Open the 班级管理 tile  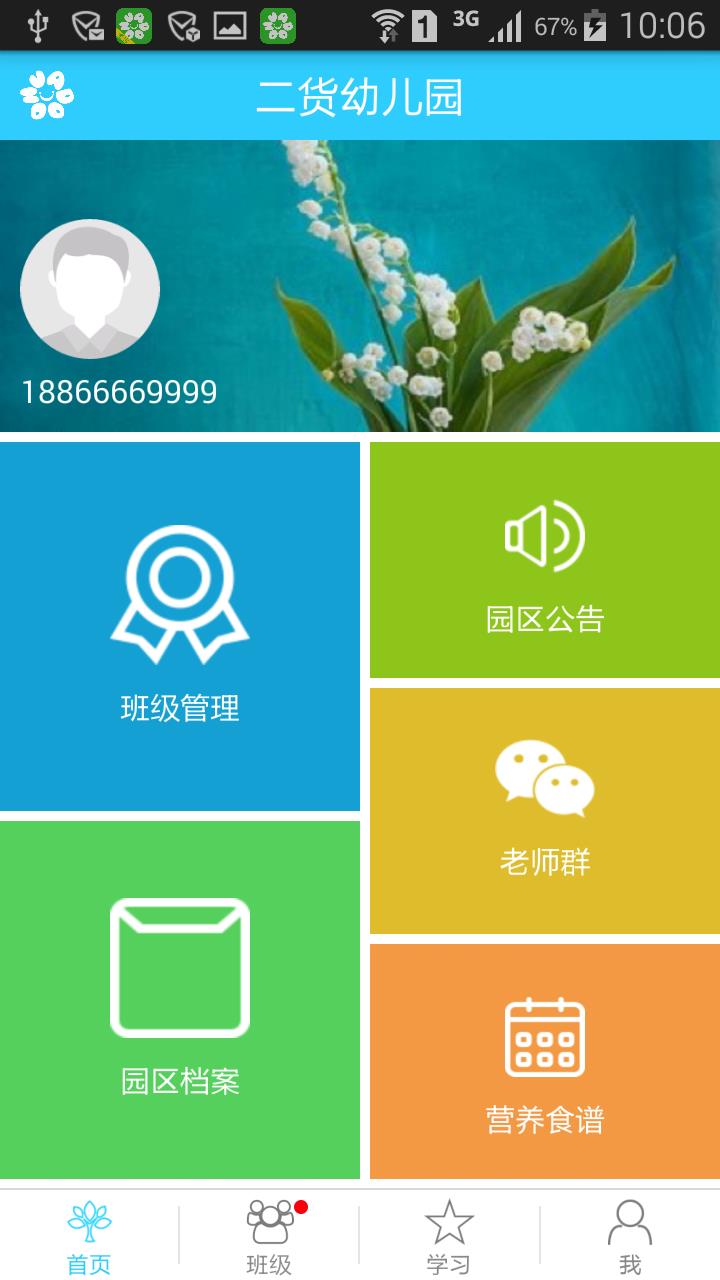(x=180, y=626)
